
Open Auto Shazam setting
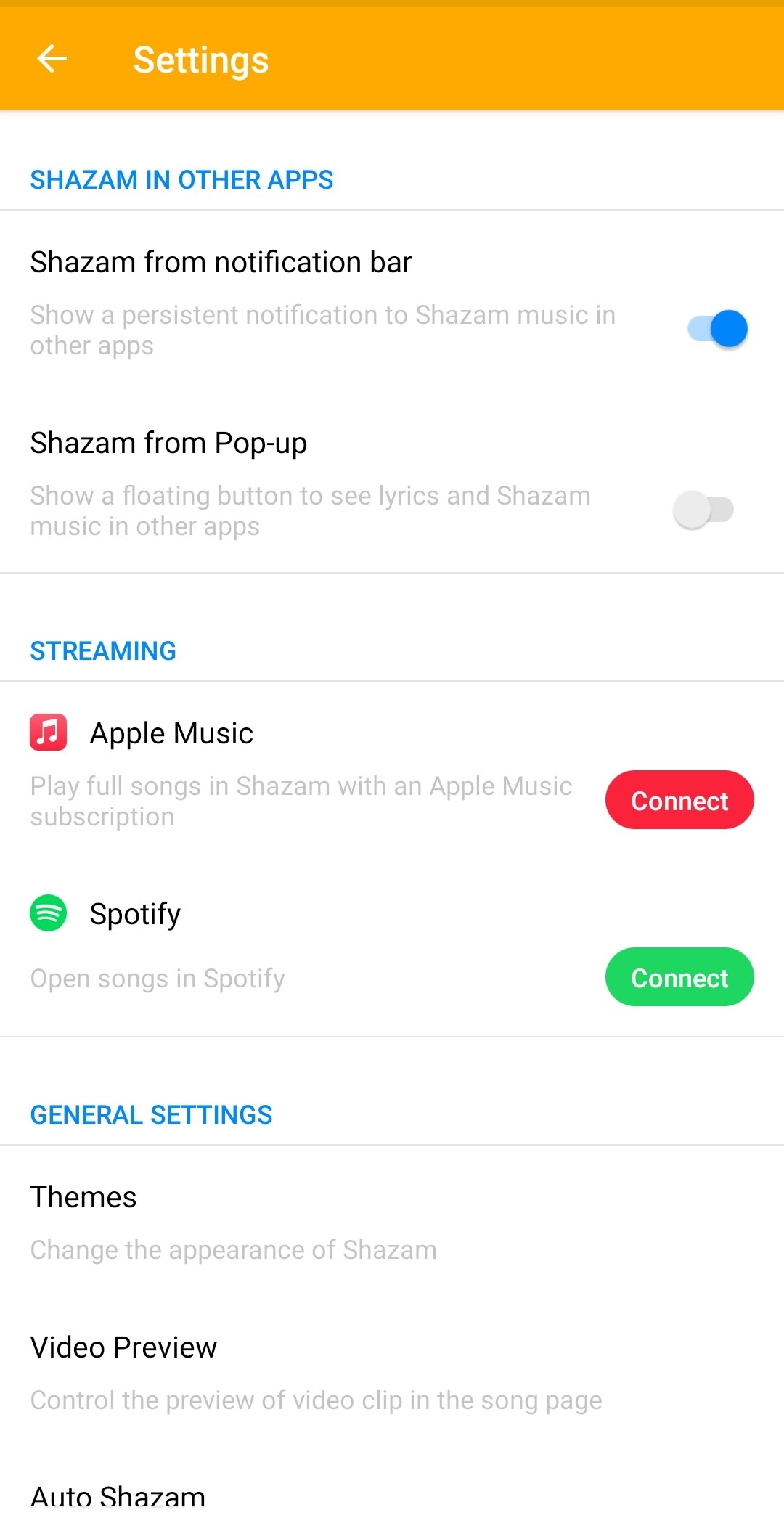point(392,1495)
